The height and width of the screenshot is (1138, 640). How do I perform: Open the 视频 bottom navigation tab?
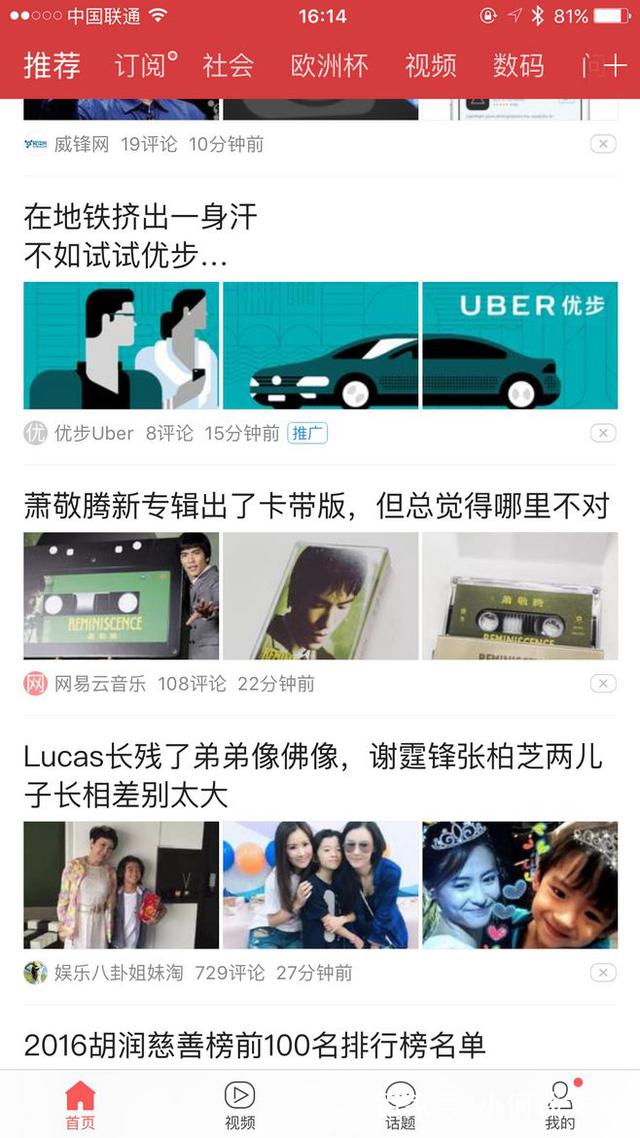click(240, 1104)
